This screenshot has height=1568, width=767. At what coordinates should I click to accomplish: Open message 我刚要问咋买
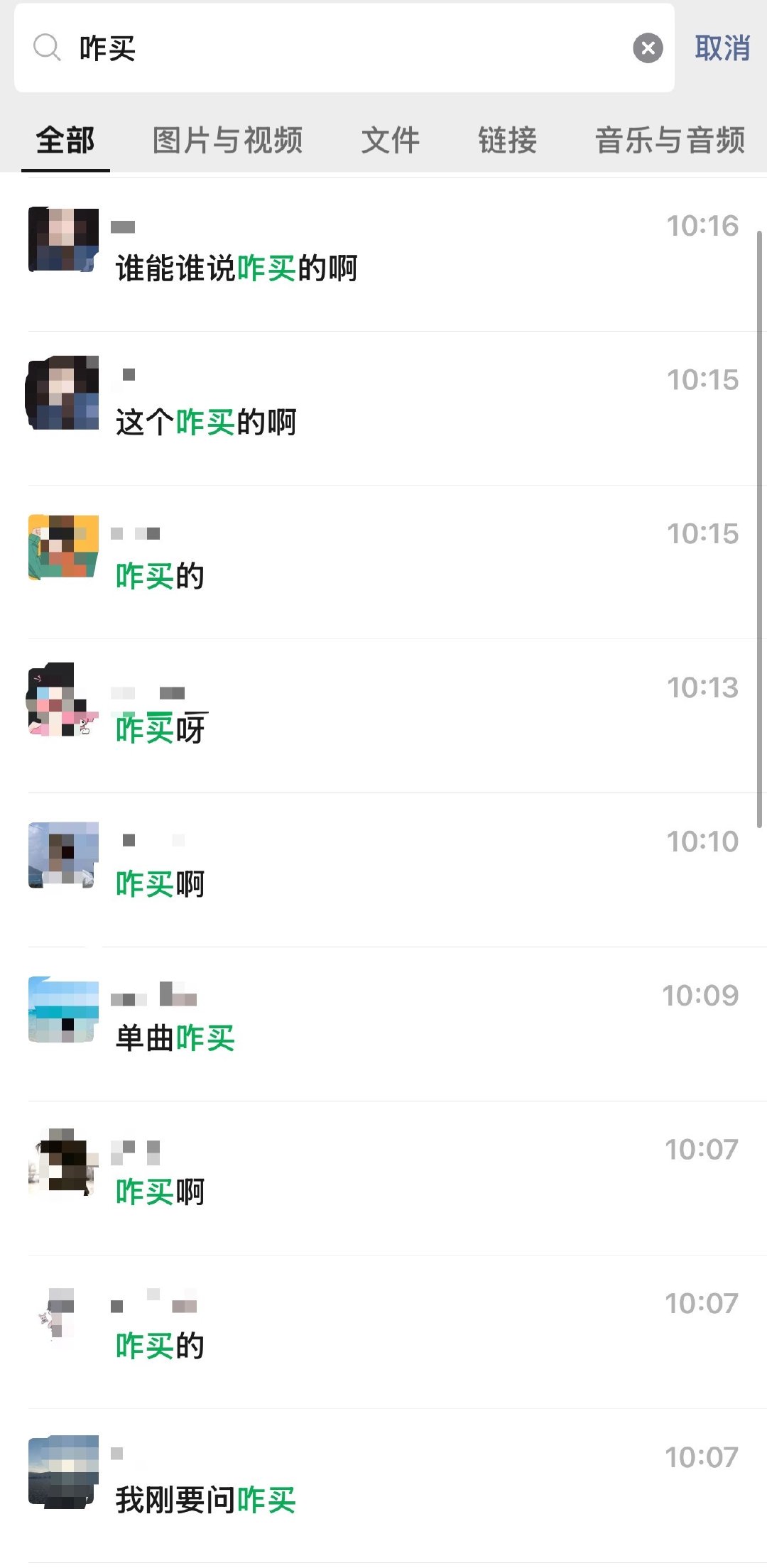coord(383,1486)
